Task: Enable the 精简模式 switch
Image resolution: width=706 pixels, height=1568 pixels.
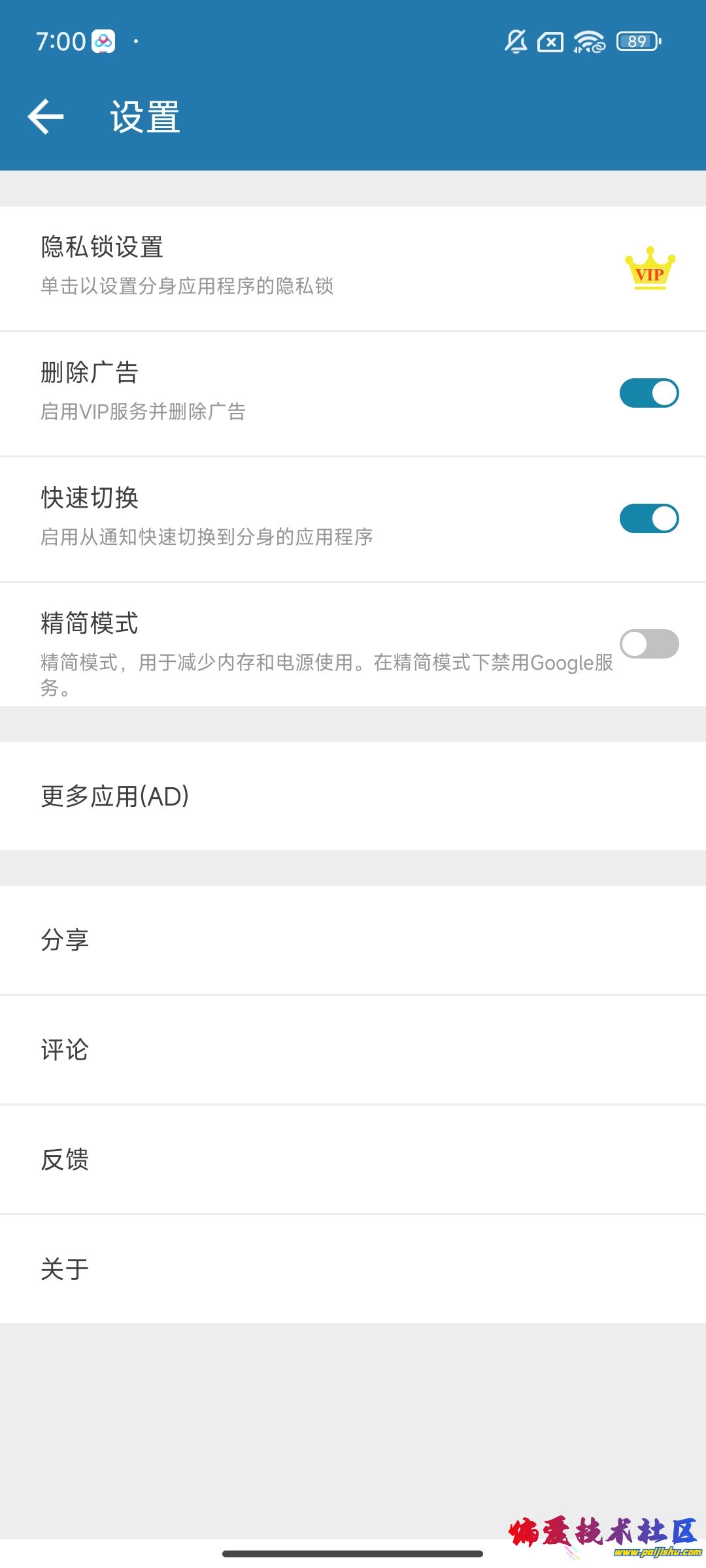Action: [x=648, y=644]
